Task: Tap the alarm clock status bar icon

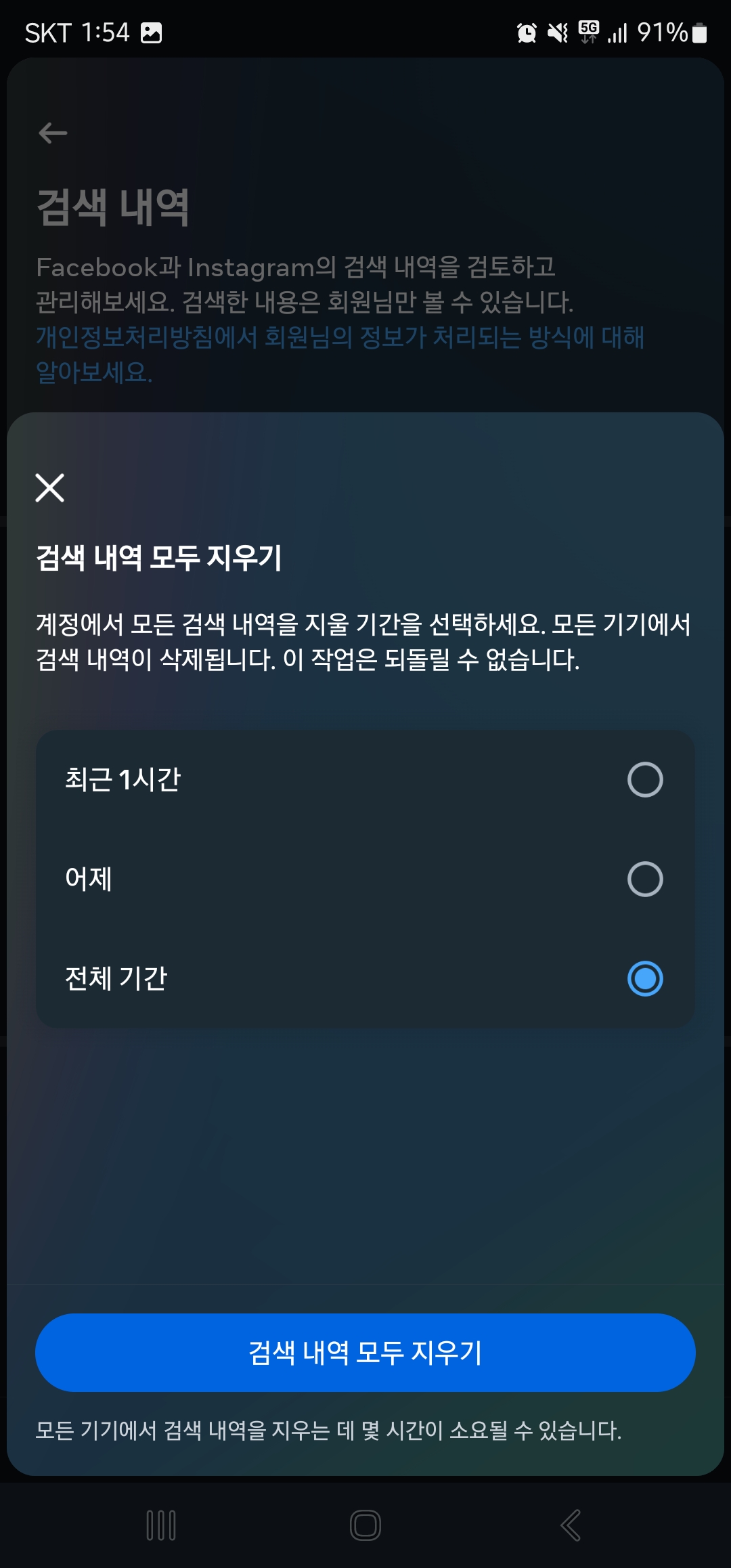Action: tap(527, 31)
